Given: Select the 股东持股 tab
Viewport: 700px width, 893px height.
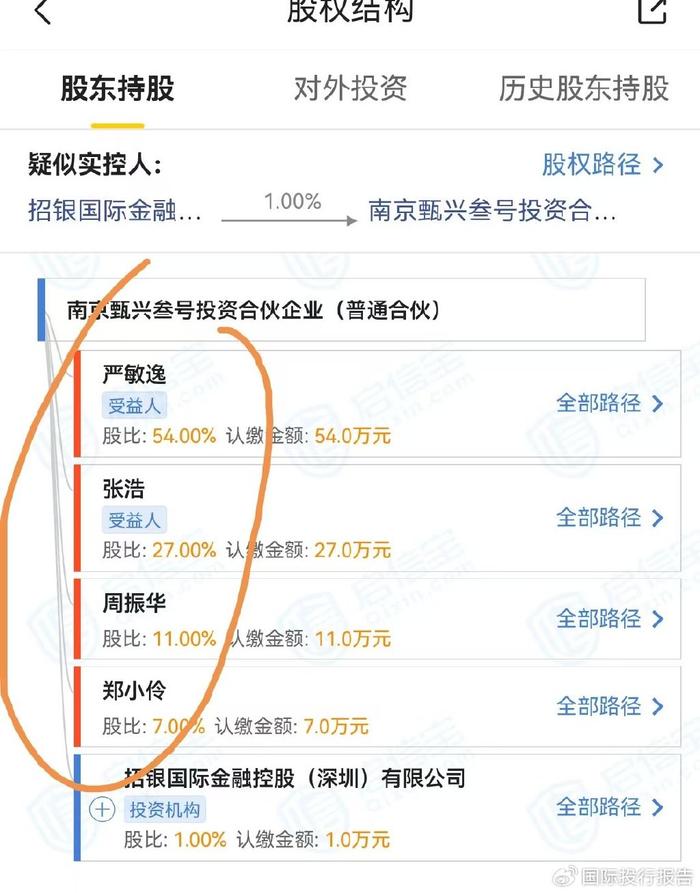Looking at the screenshot, I should 117,88.
